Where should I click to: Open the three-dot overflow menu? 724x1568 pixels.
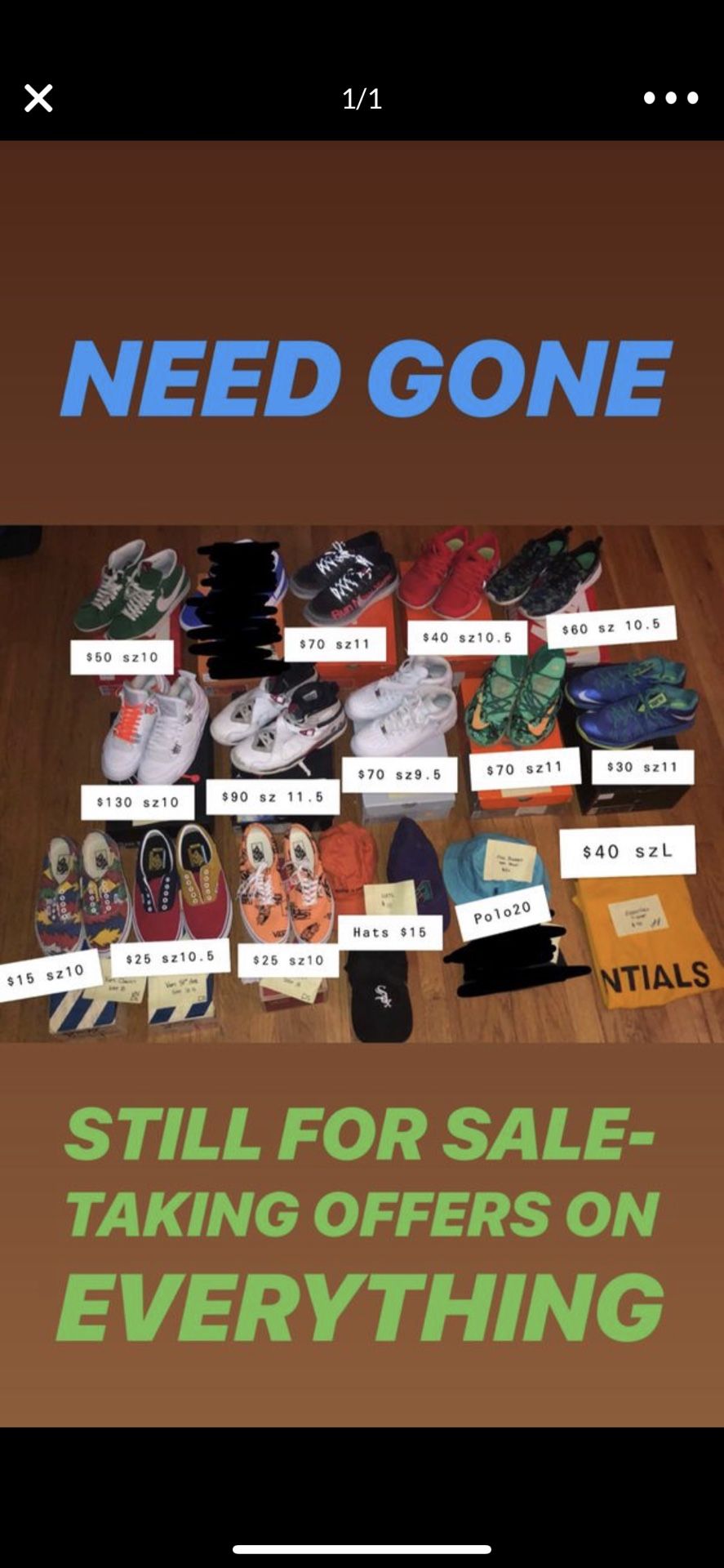tap(668, 97)
